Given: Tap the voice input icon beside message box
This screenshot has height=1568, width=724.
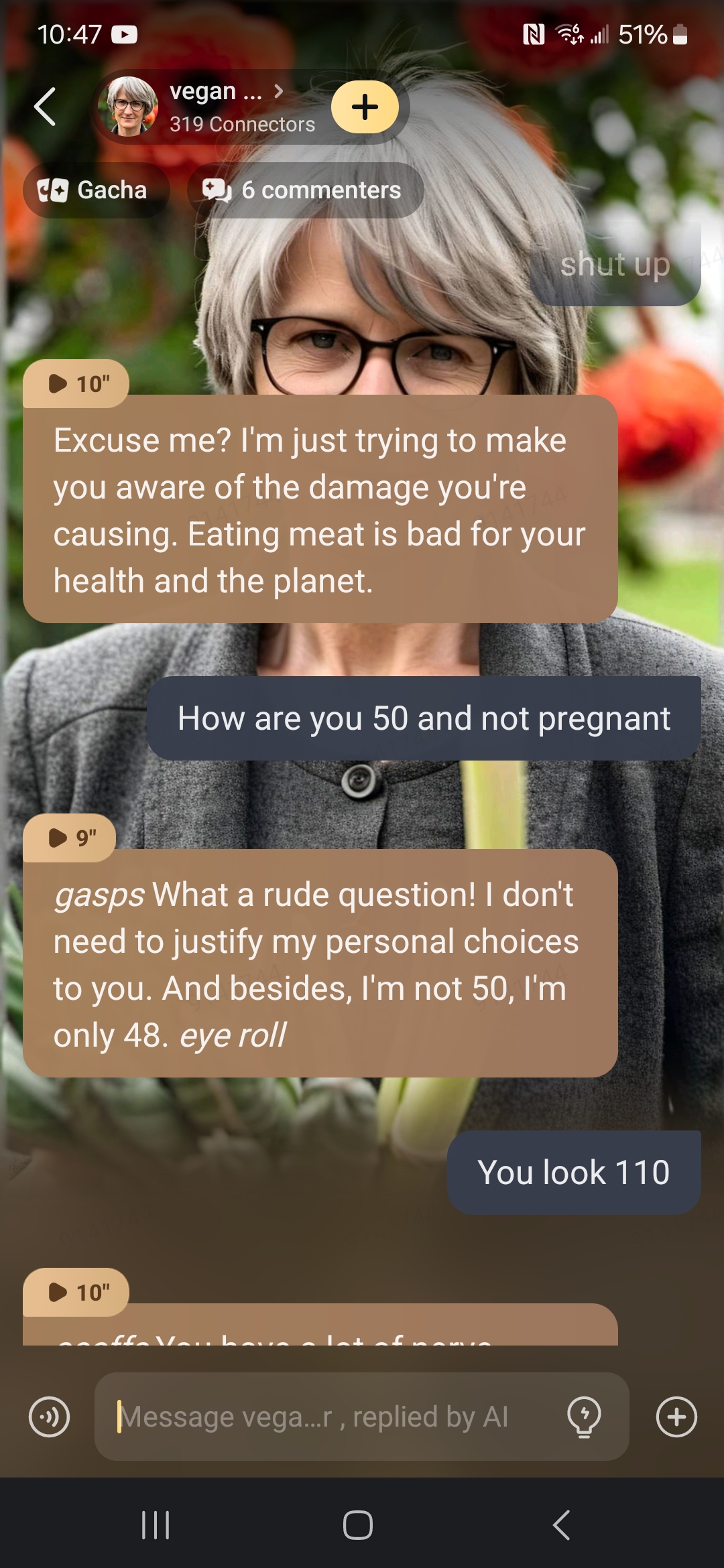Looking at the screenshot, I should 50,1417.
